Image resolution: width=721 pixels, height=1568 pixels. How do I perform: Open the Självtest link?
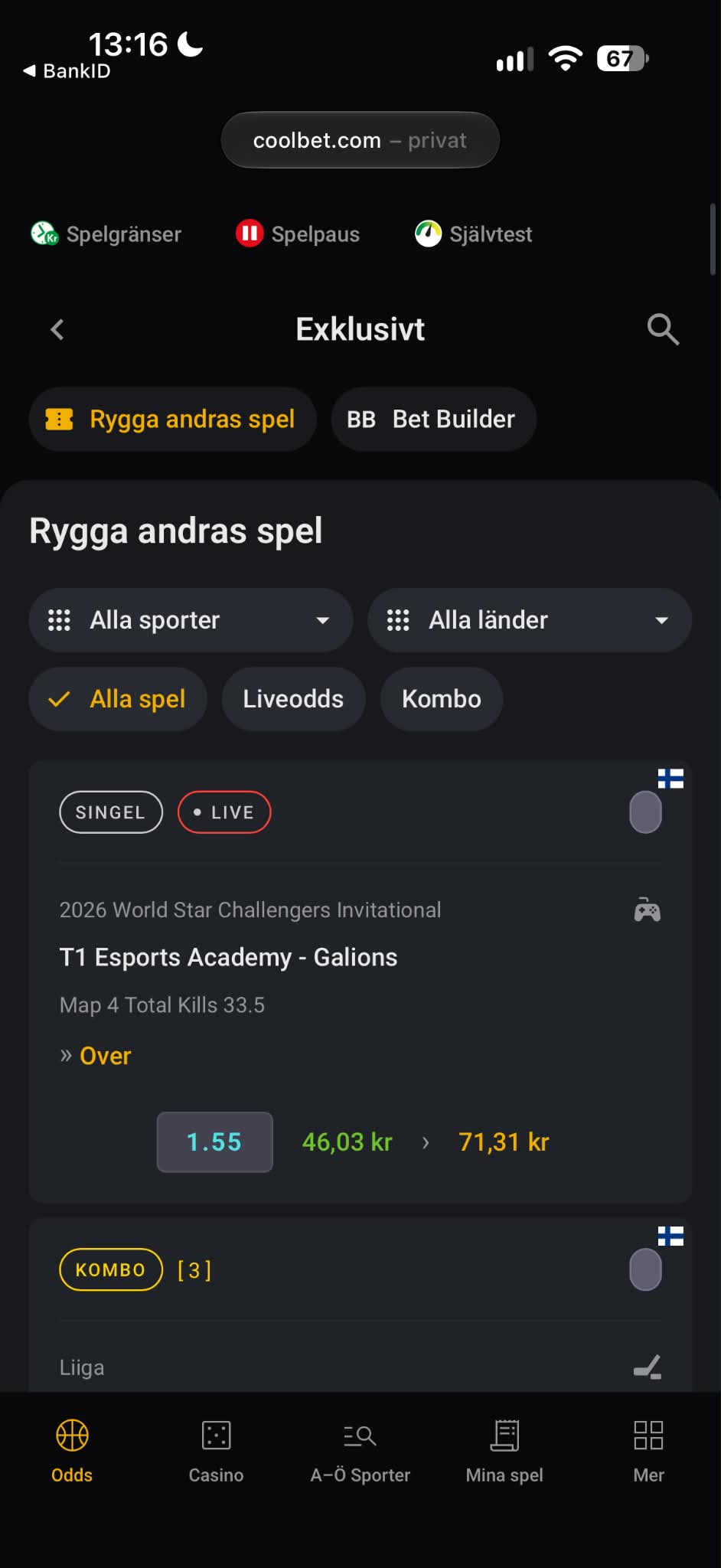[x=473, y=234]
